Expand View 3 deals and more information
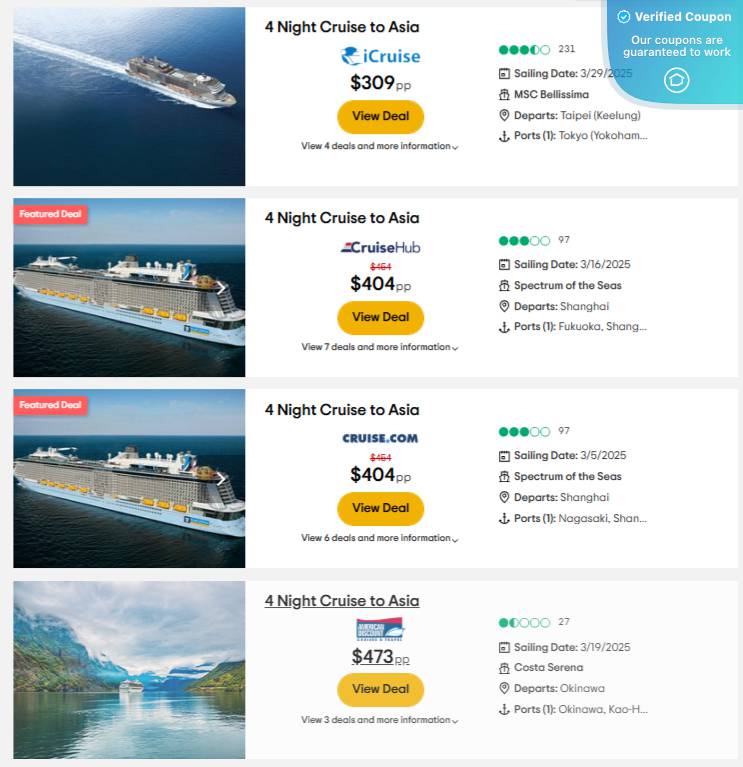The image size is (743, 767). pyautogui.click(x=379, y=720)
